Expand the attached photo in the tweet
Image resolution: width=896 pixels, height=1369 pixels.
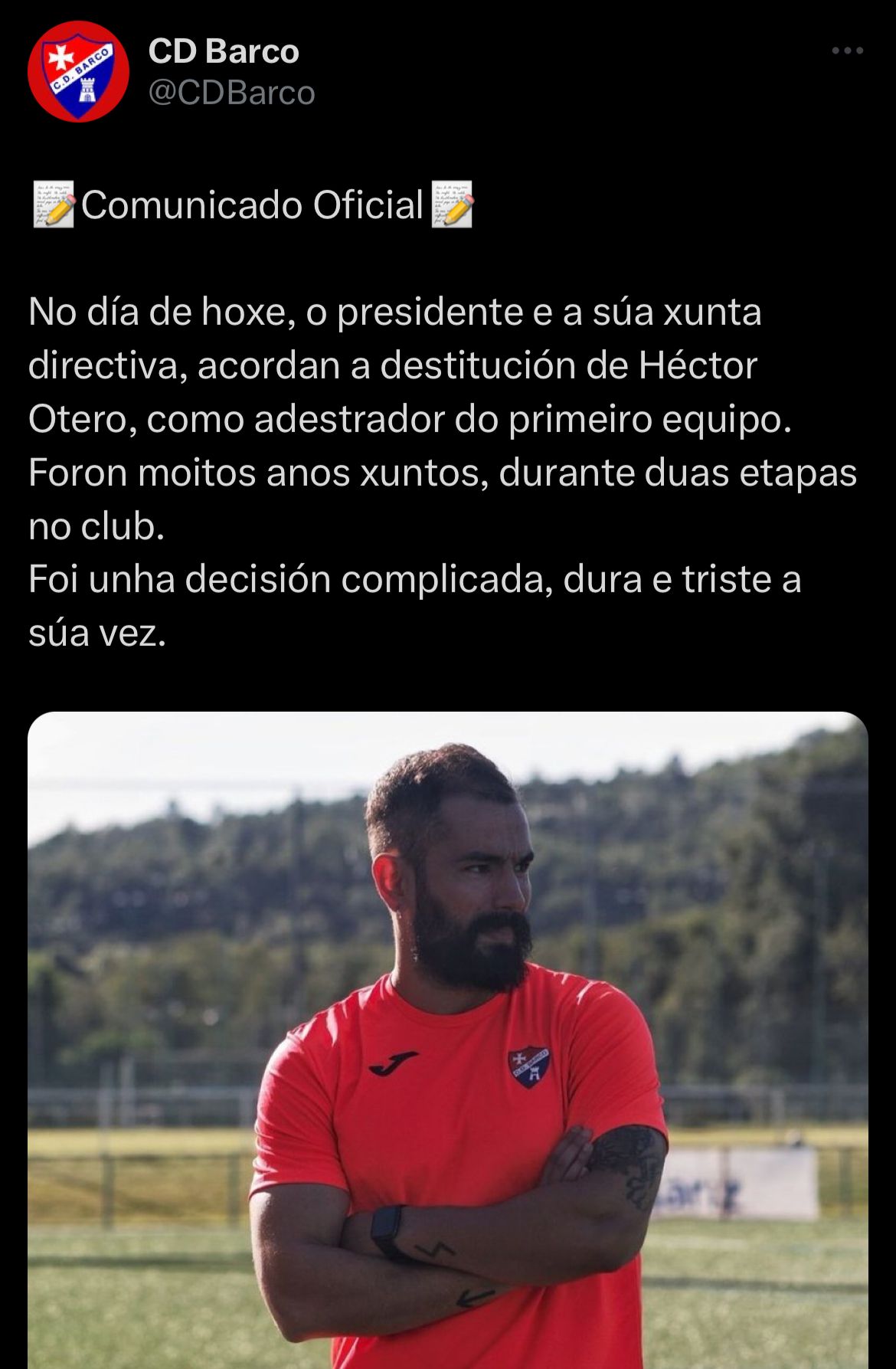point(447,1034)
